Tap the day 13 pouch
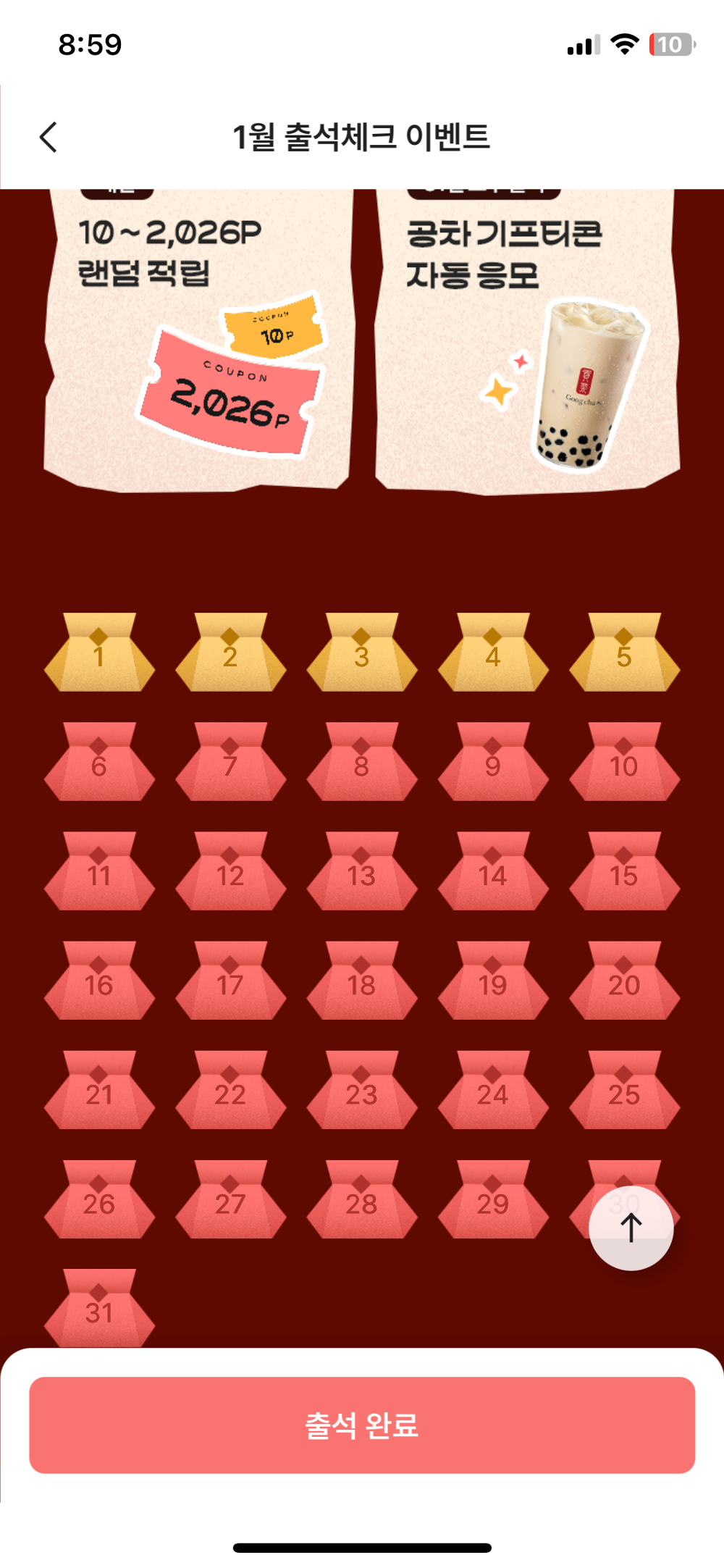 point(361,873)
